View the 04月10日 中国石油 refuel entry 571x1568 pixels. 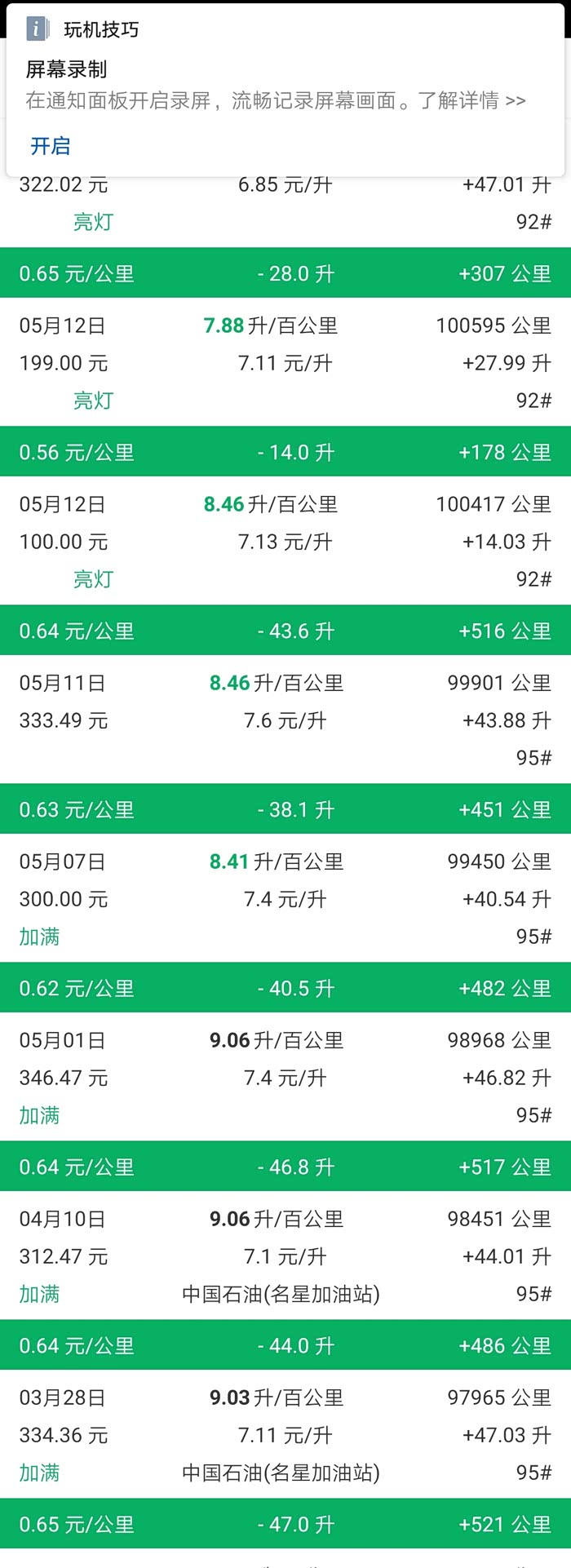[285, 1256]
